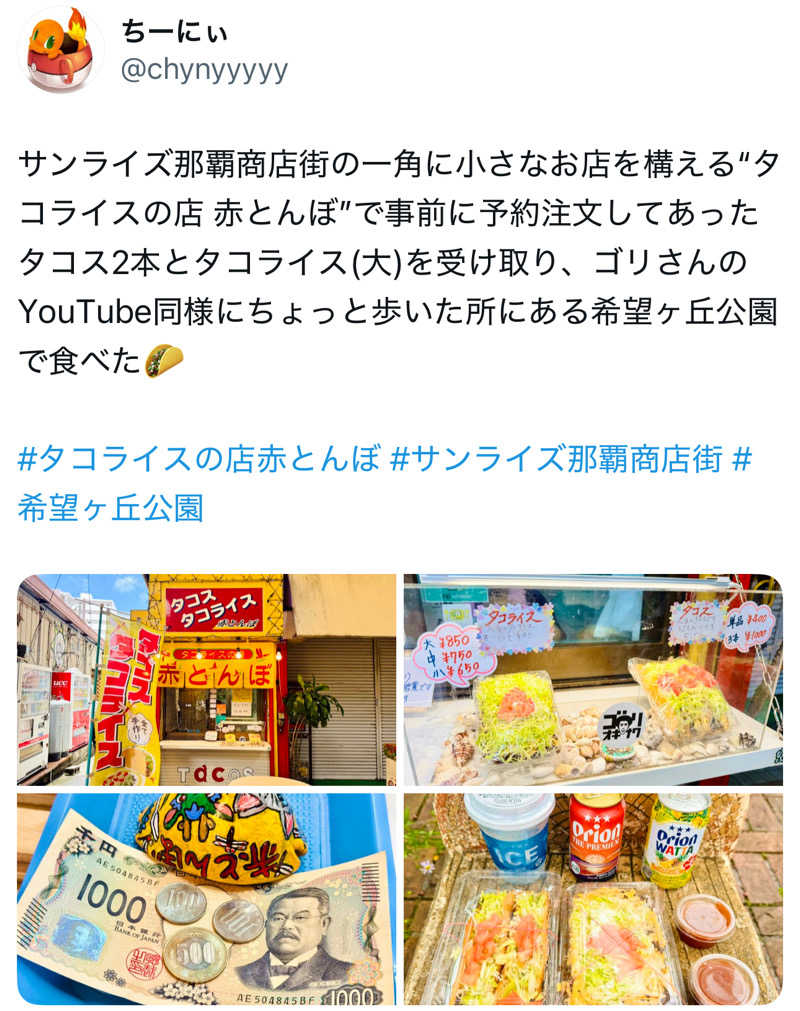Open hashtag #サンライズ那覇商店街
Image resolution: width=800 pixels, height=1011 pixels.
pyautogui.click(x=556, y=461)
